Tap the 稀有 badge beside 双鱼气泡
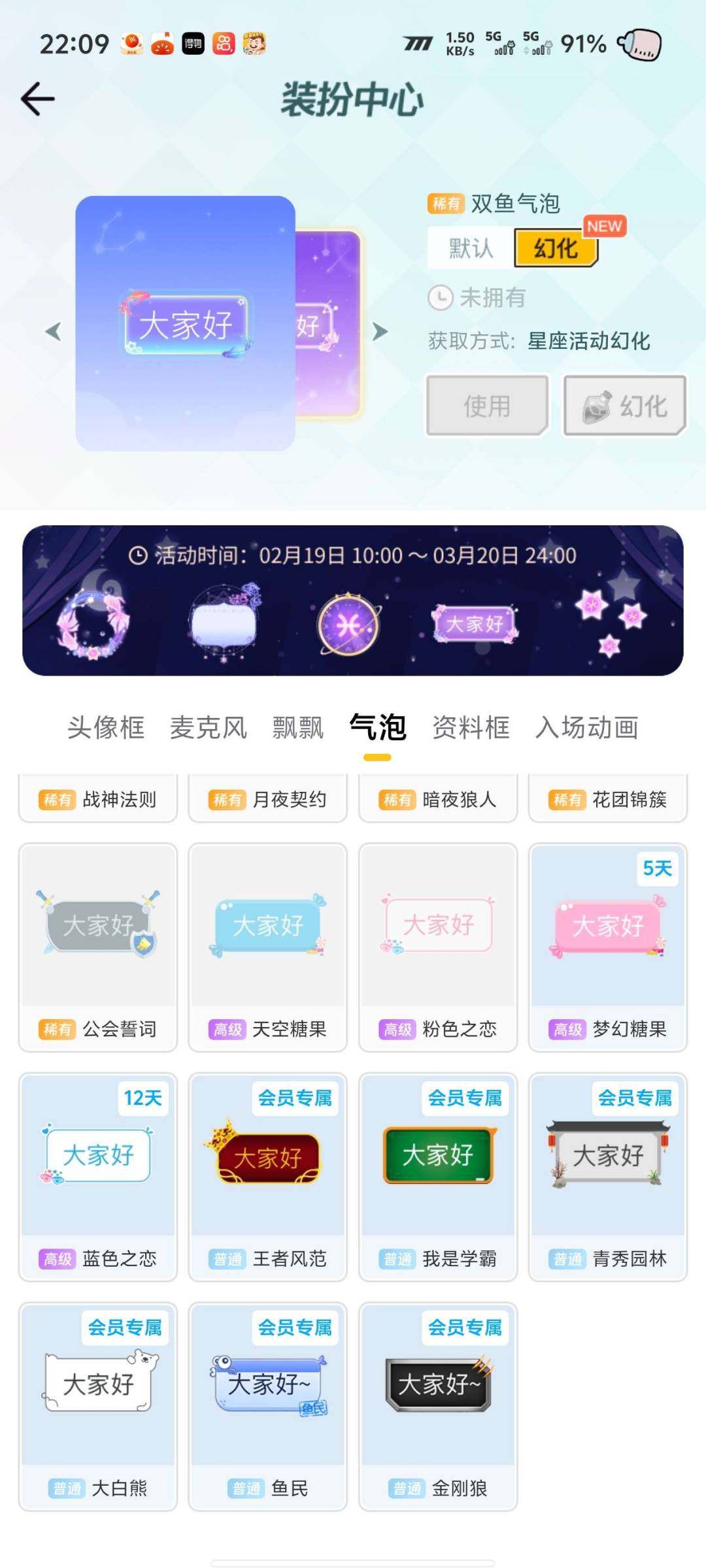 444,203
